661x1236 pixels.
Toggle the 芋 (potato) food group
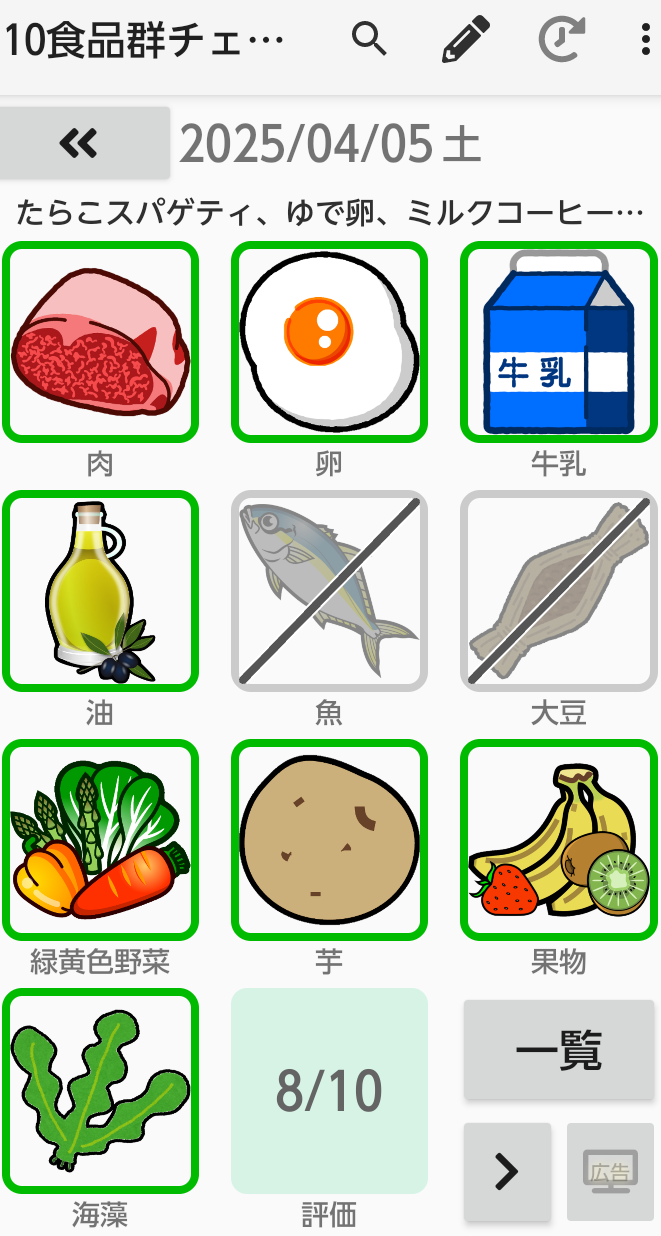coord(329,840)
